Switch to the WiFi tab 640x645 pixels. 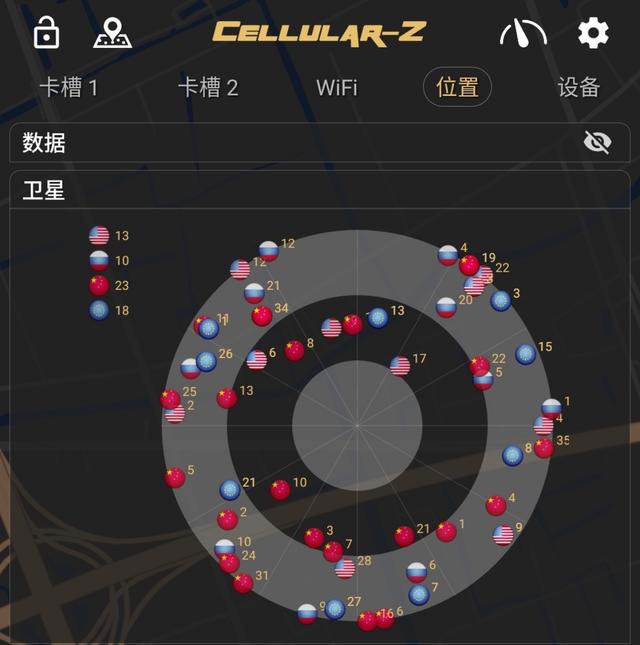click(x=337, y=87)
